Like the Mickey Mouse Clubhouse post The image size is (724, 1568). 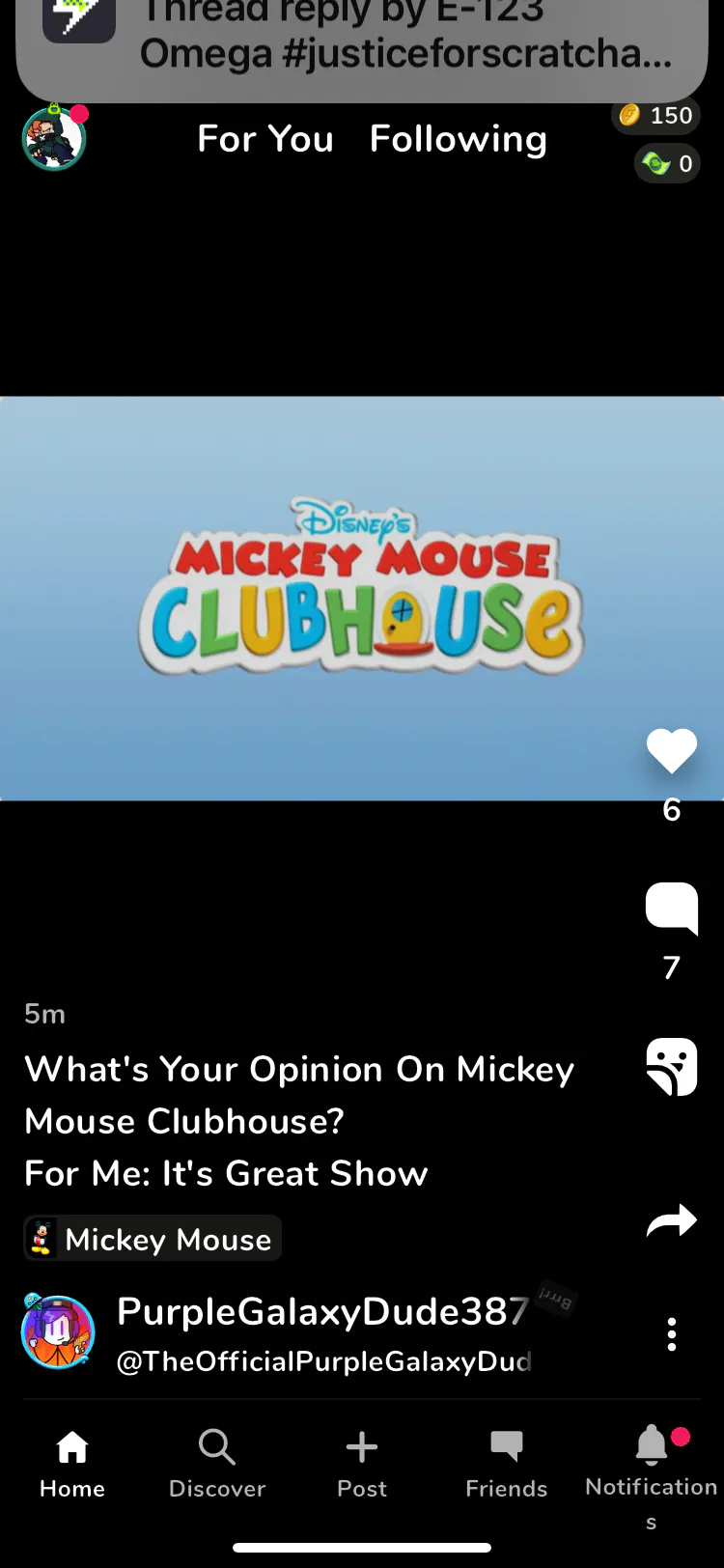[672, 750]
